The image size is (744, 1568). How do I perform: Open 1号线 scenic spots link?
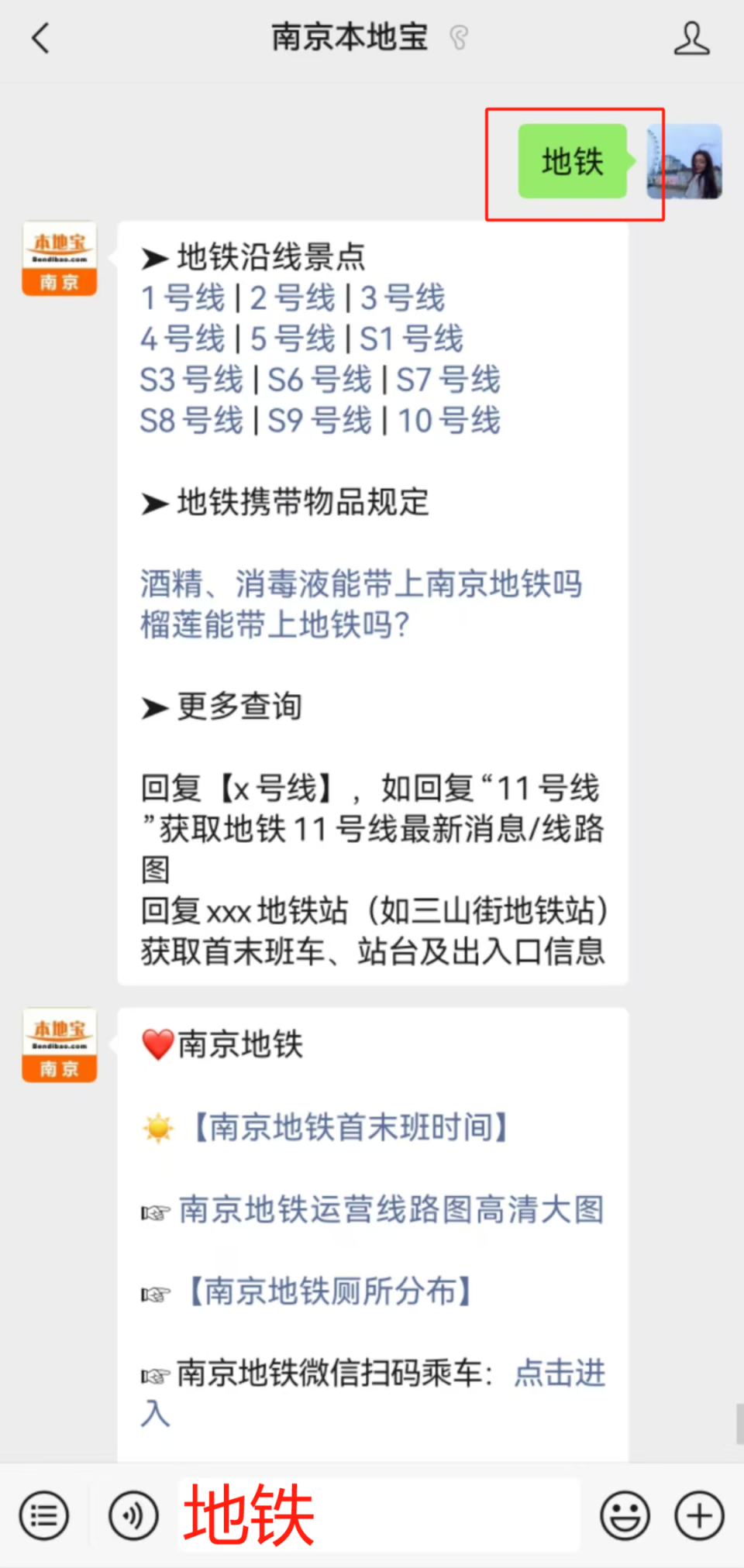183,298
